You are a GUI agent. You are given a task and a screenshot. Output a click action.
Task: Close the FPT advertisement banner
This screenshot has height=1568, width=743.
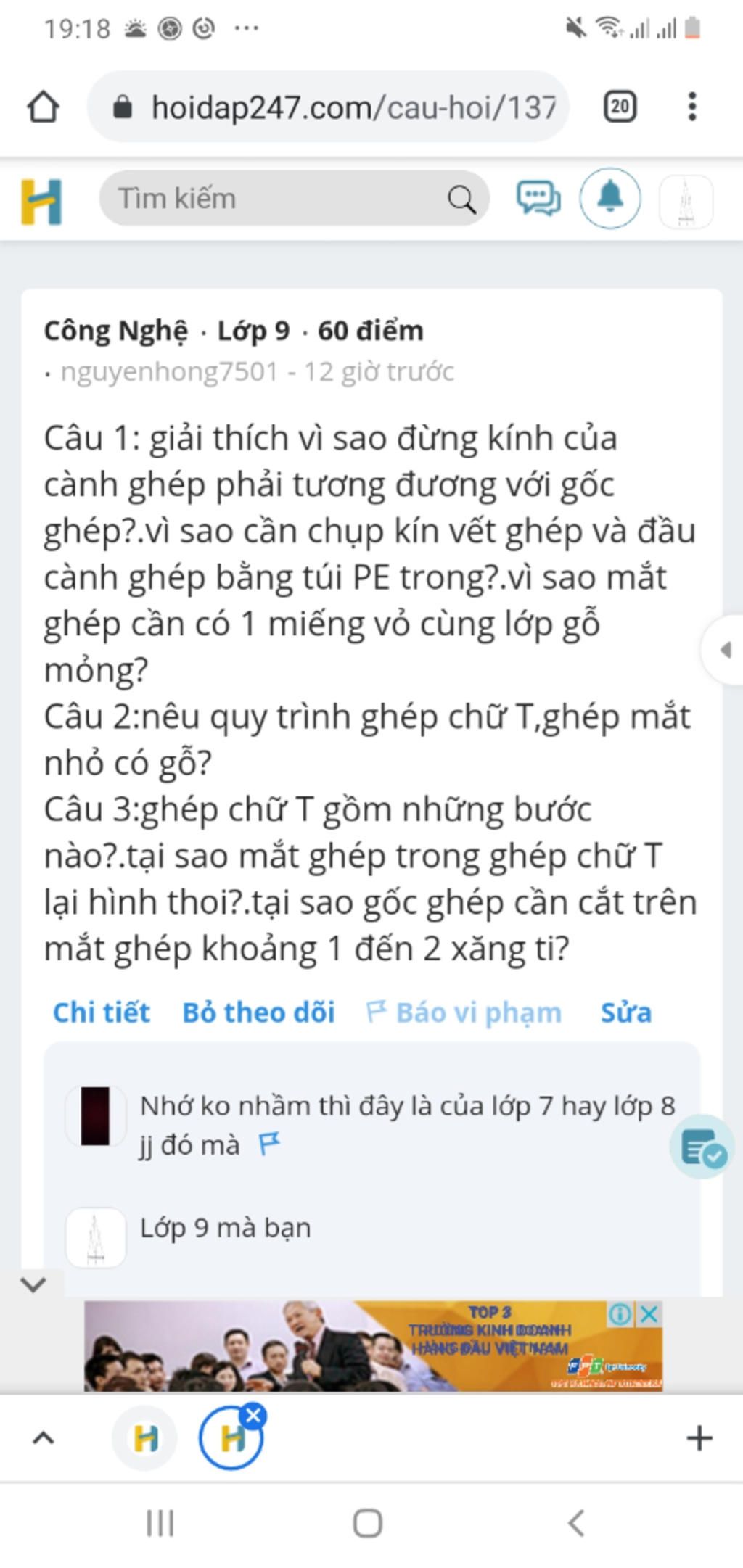pyautogui.click(x=649, y=1314)
